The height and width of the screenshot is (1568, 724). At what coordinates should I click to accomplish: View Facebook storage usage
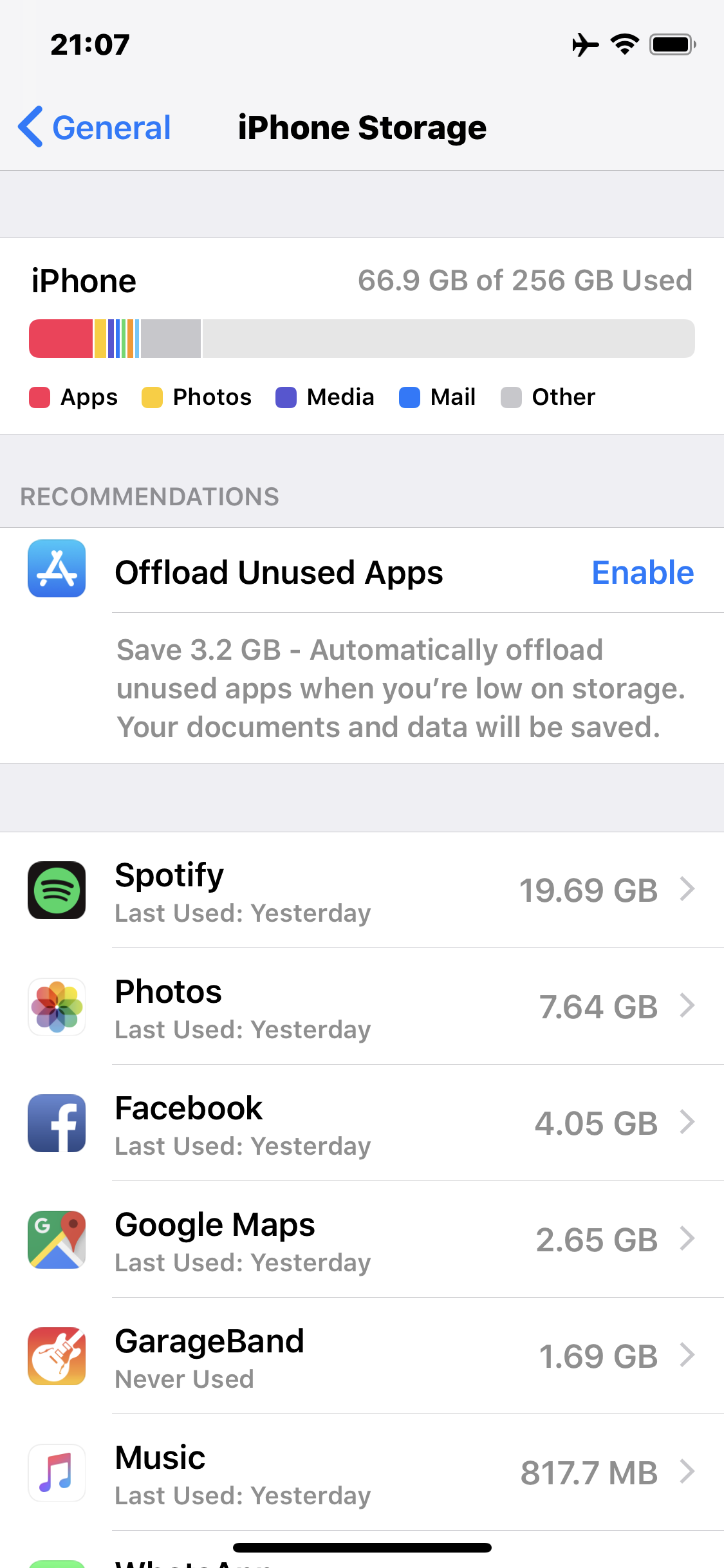pyautogui.click(x=386, y=1124)
